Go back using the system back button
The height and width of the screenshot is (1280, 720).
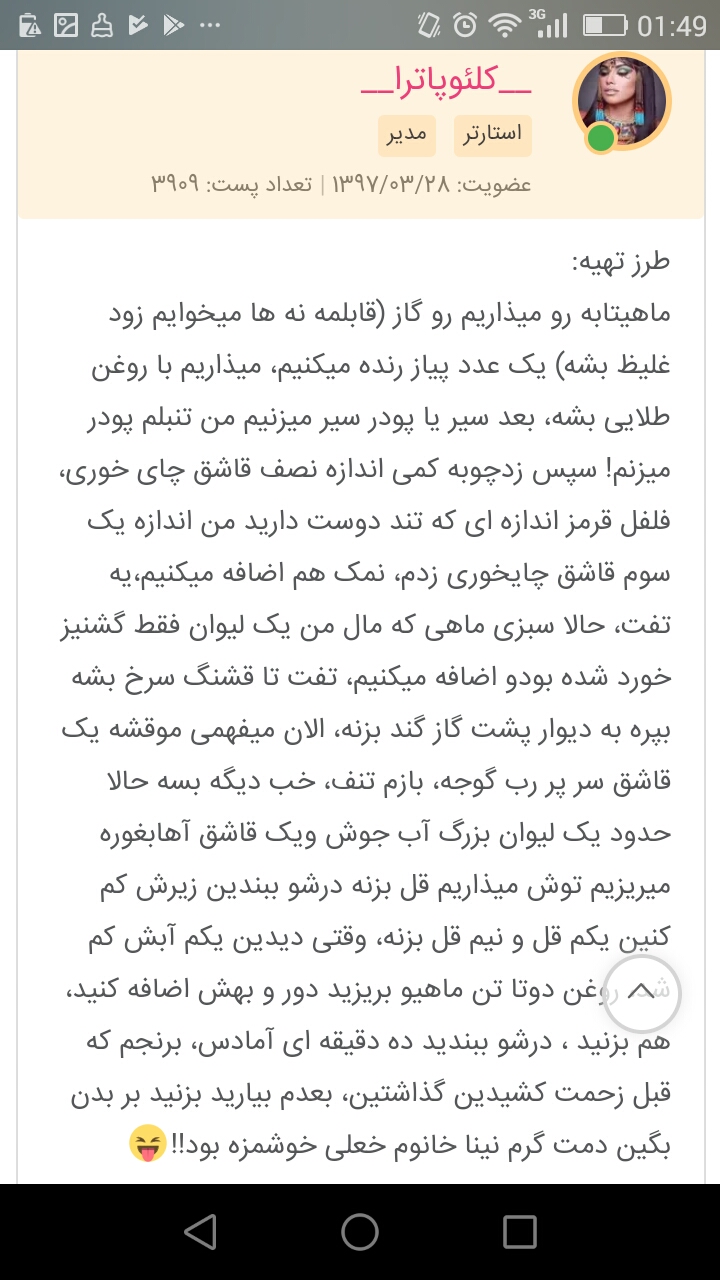(200, 1232)
